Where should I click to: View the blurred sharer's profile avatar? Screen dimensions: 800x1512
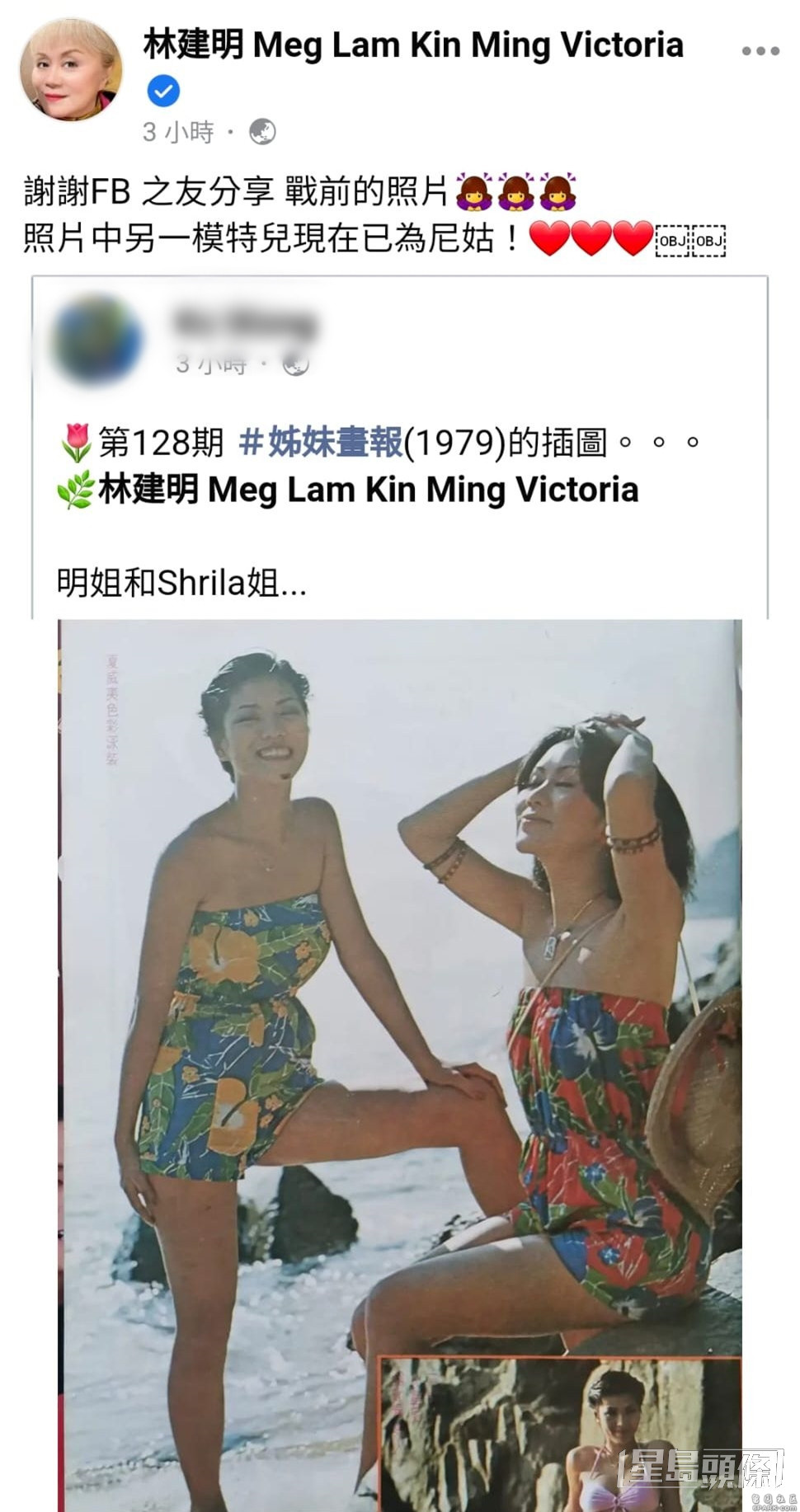tap(96, 340)
